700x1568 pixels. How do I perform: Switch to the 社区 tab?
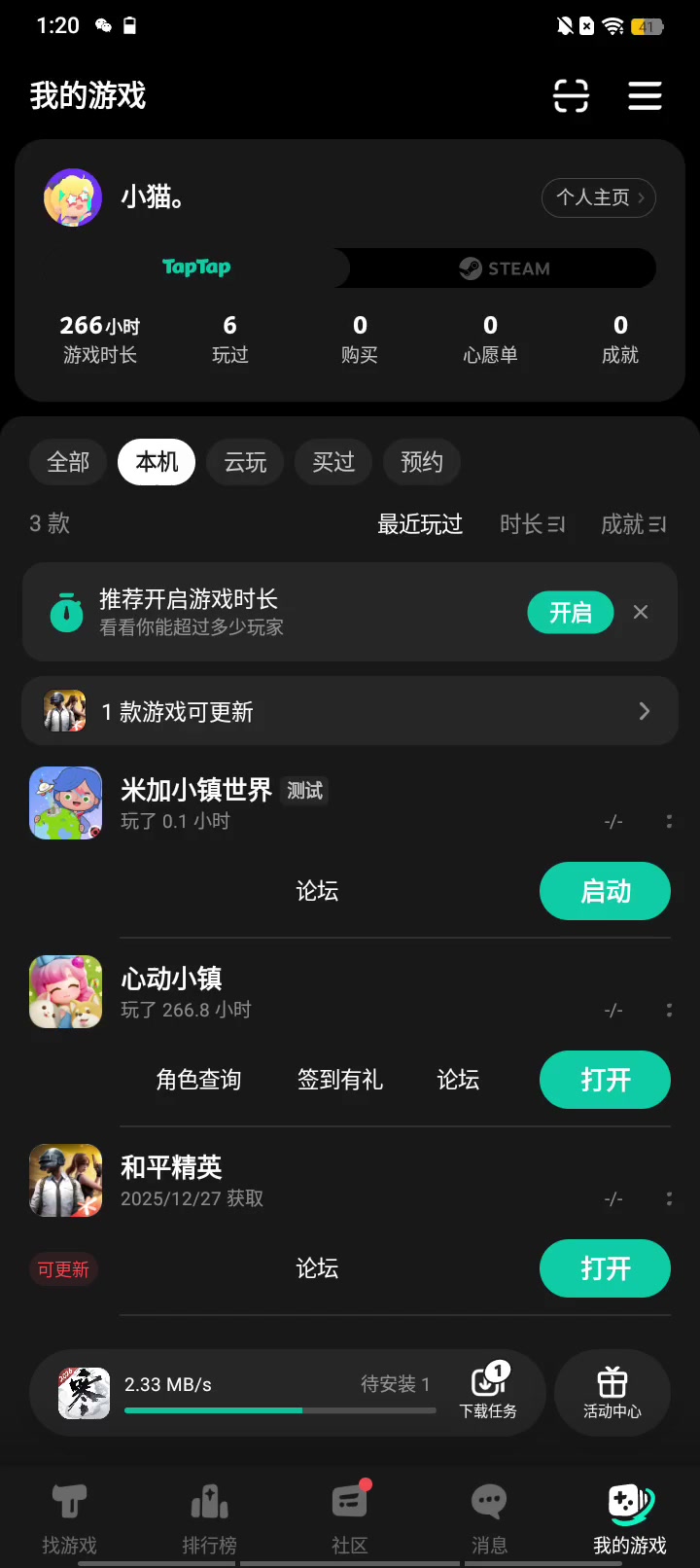tap(349, 1516)
